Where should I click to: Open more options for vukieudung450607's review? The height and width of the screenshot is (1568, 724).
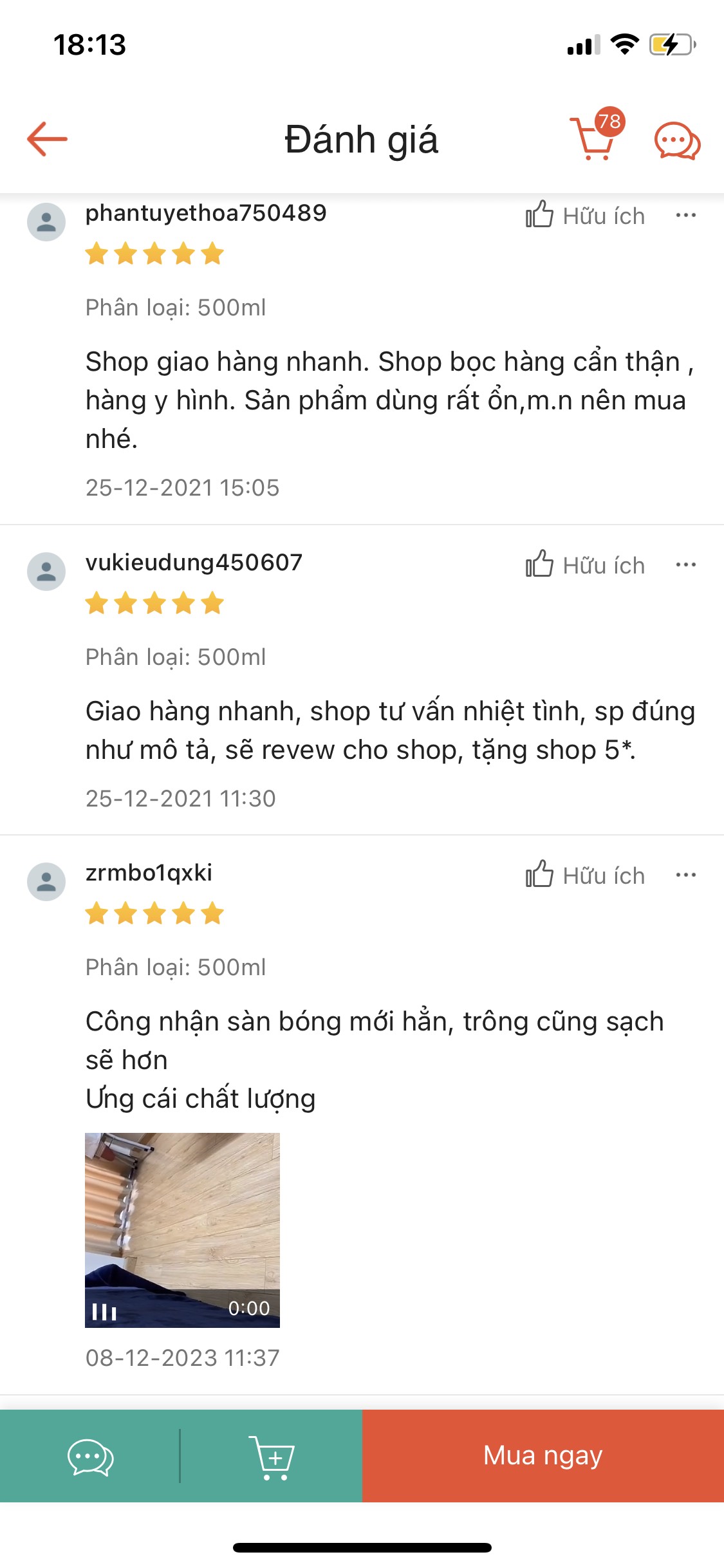point(685,565)
